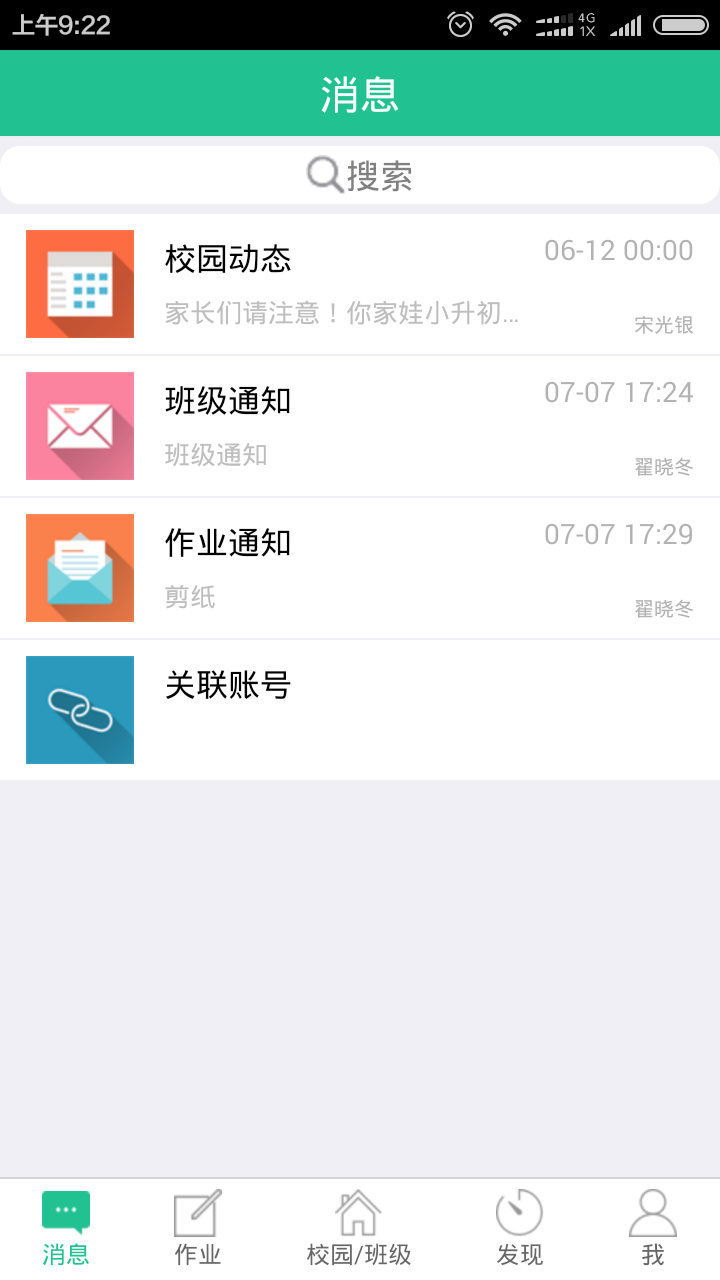Open the 我 profile tab
The image size is (720, 1280).
pos(653,1230)
